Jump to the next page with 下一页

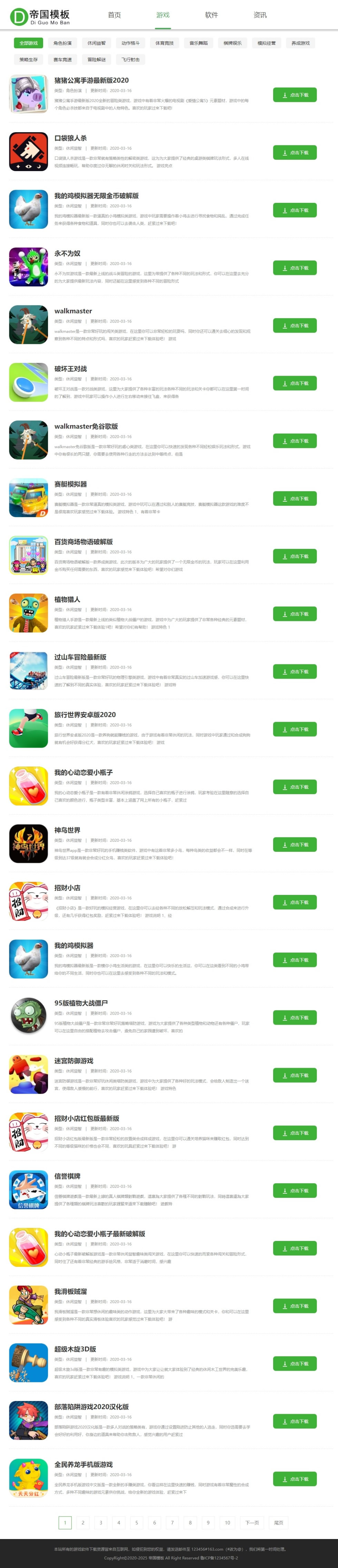pos(252,1522)
